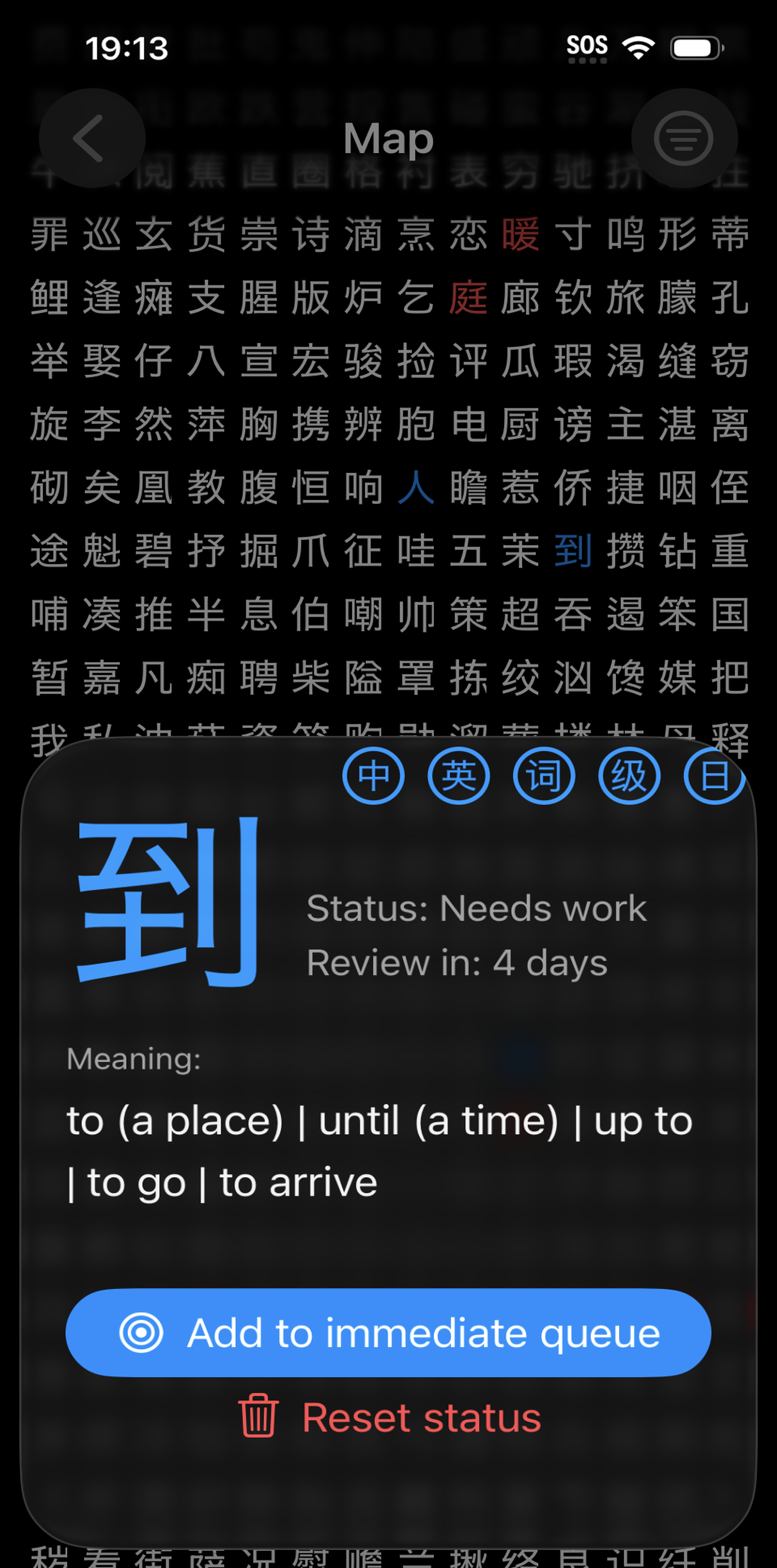Select the 中 (Chinese) language icon
The width and height of the screenshot is (777, 1568).
pos(373,776)
